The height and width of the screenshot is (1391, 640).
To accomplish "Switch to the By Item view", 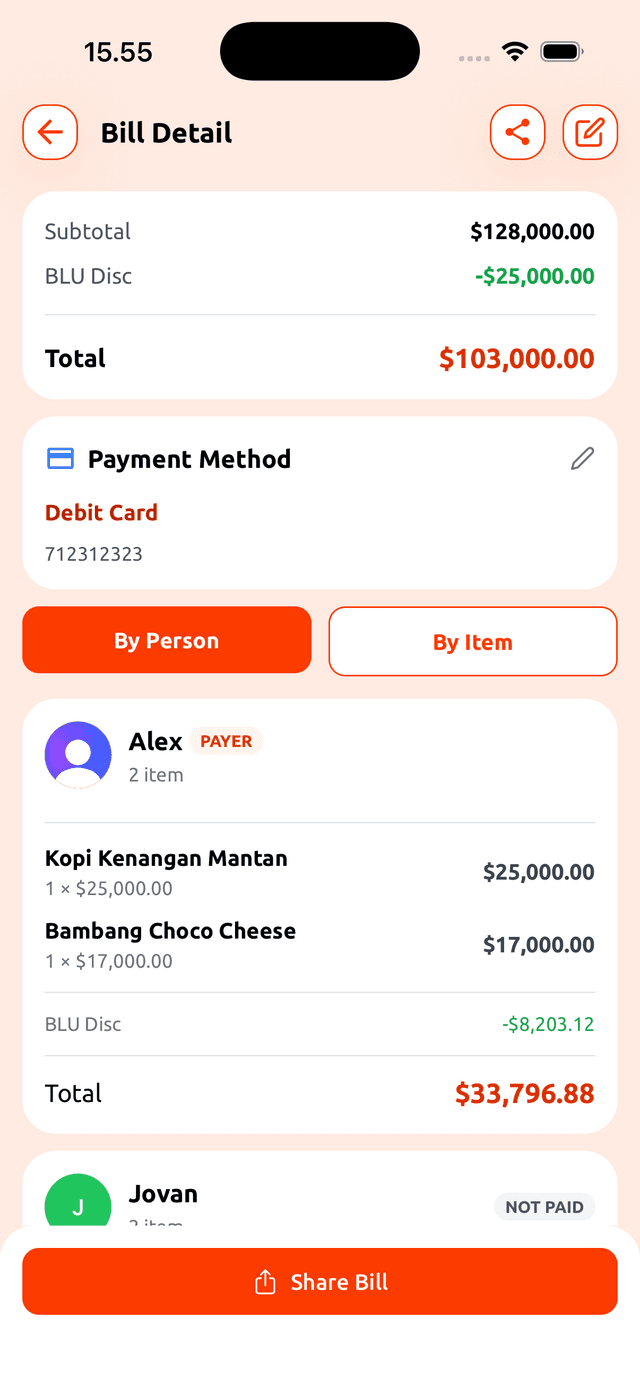I will tap(473, 641).
